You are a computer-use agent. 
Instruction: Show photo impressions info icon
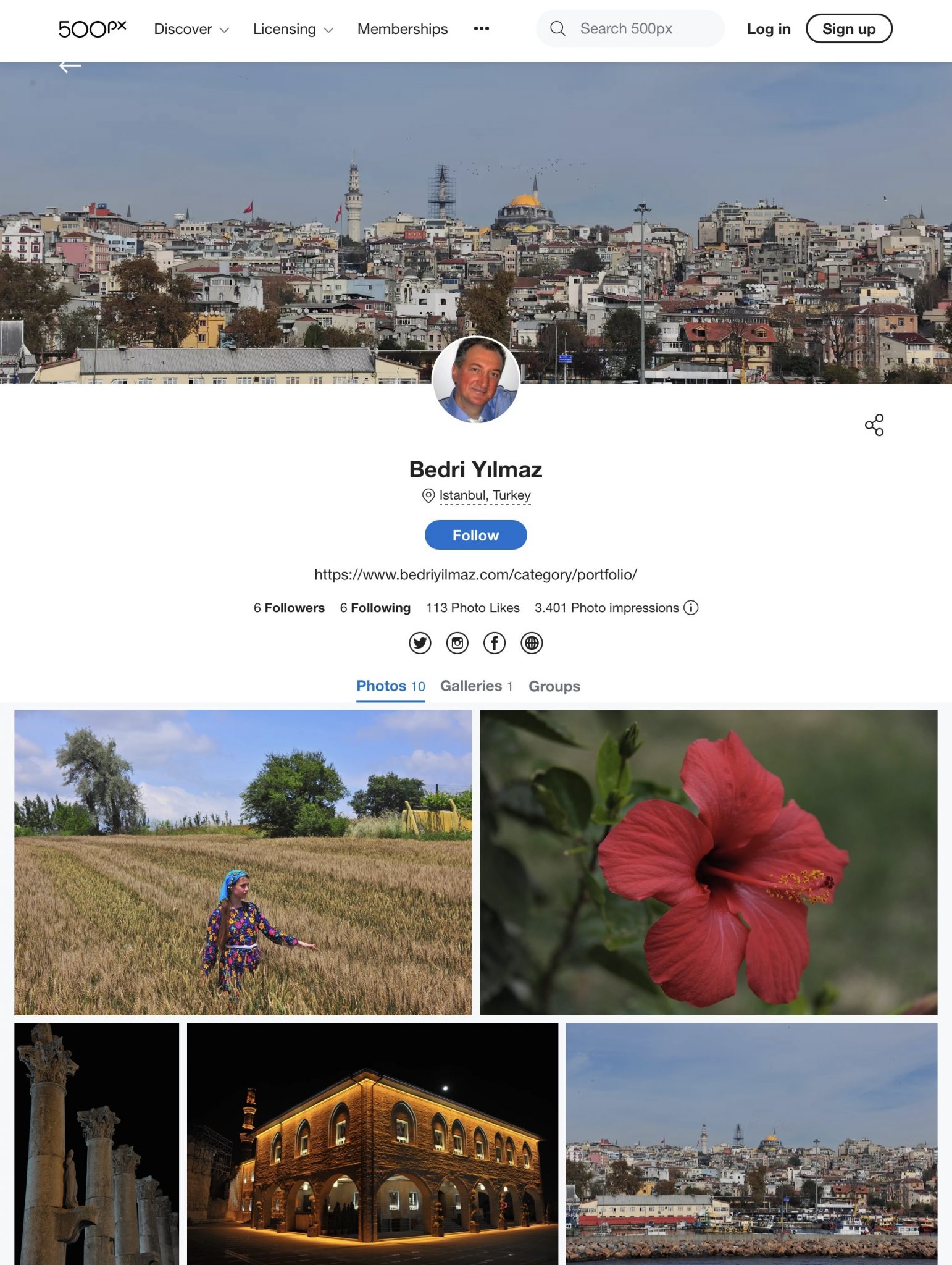tap(691, 608)
